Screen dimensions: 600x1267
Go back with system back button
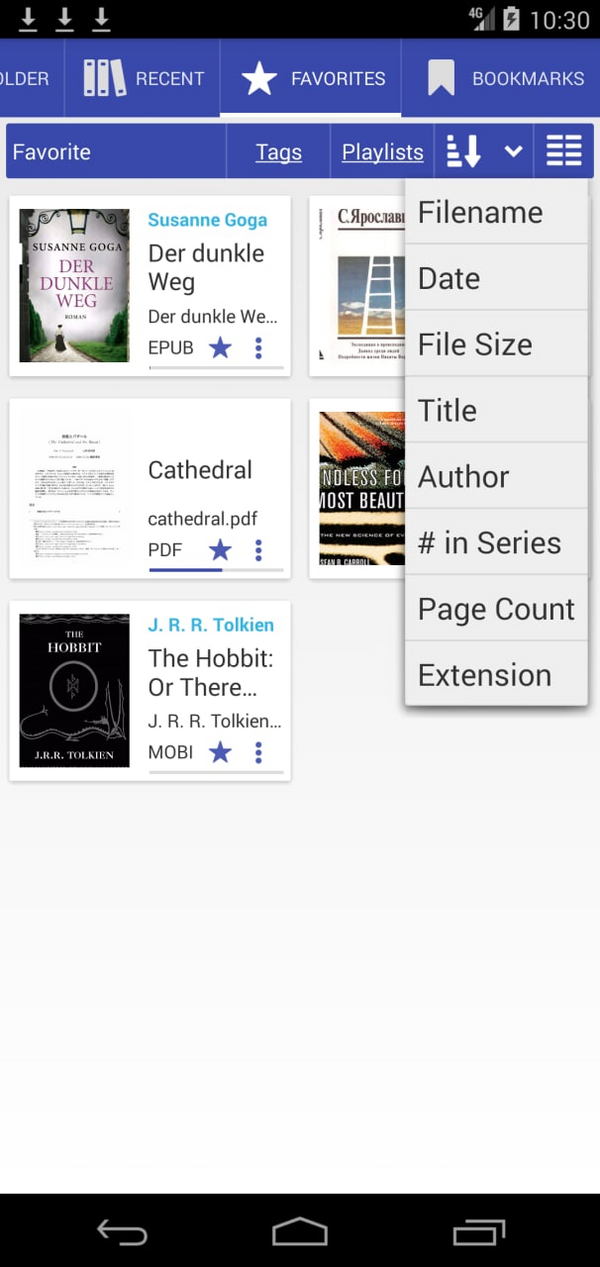pyautogui.click(x=122, y=1232)
